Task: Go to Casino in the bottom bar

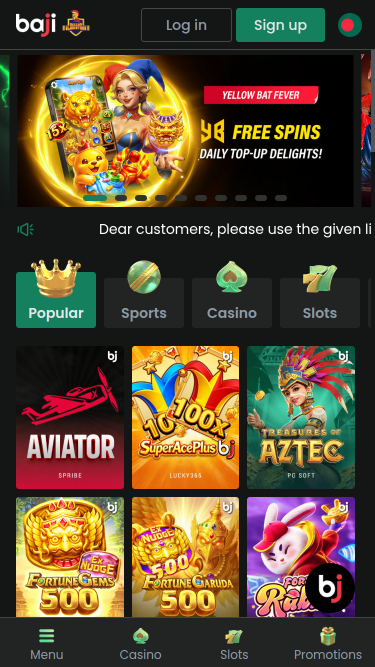Action: coord(140,644)
